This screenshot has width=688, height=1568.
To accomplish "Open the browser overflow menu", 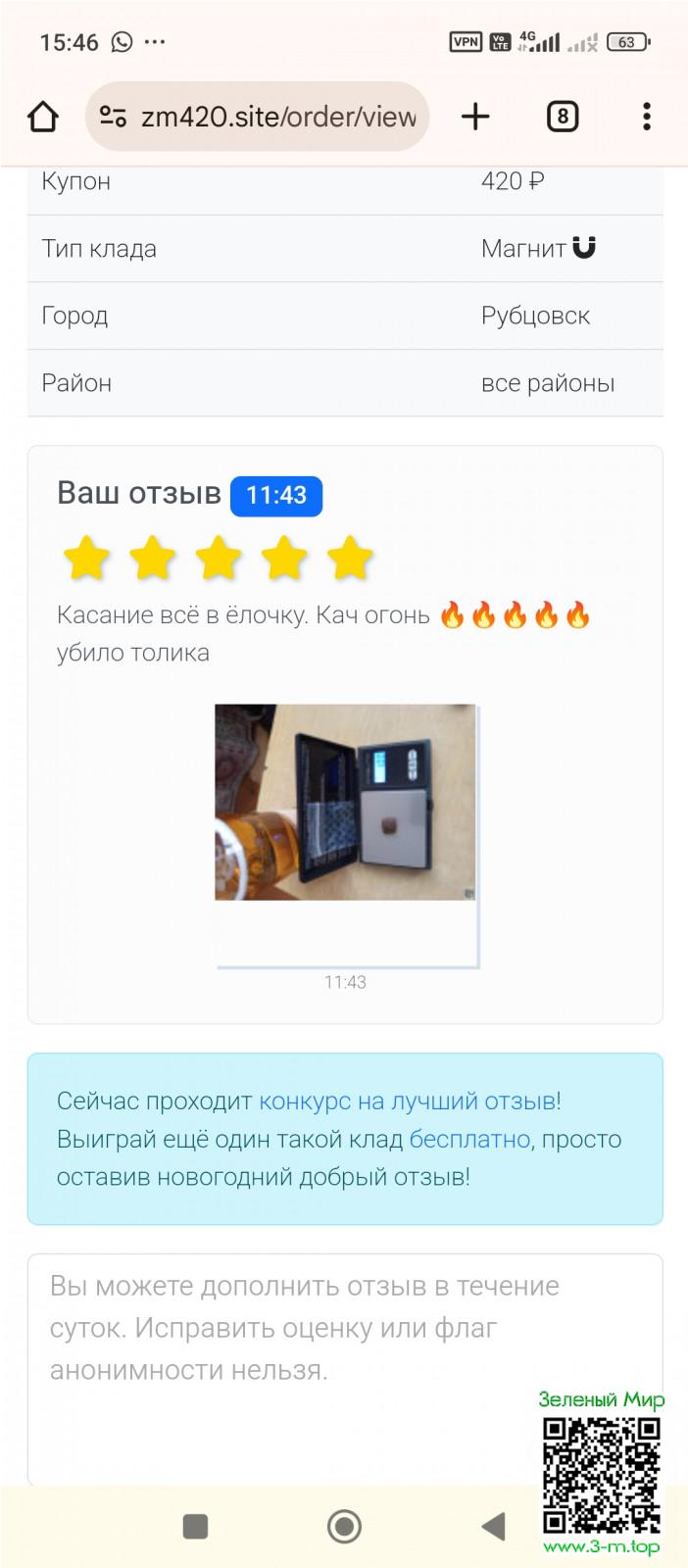I will [646, 117].
